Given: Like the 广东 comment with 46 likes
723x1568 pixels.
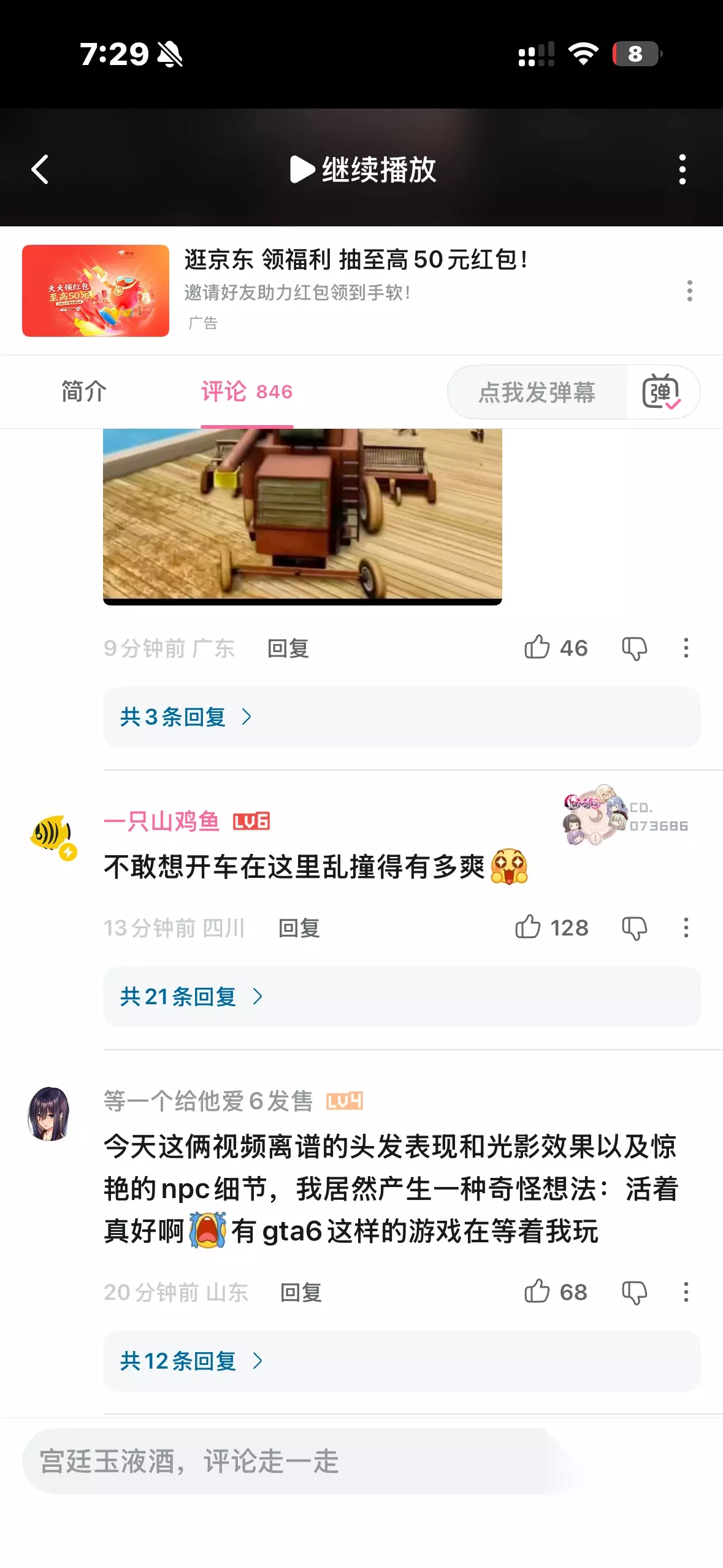Looking at the screenshot, I should 556,648.
